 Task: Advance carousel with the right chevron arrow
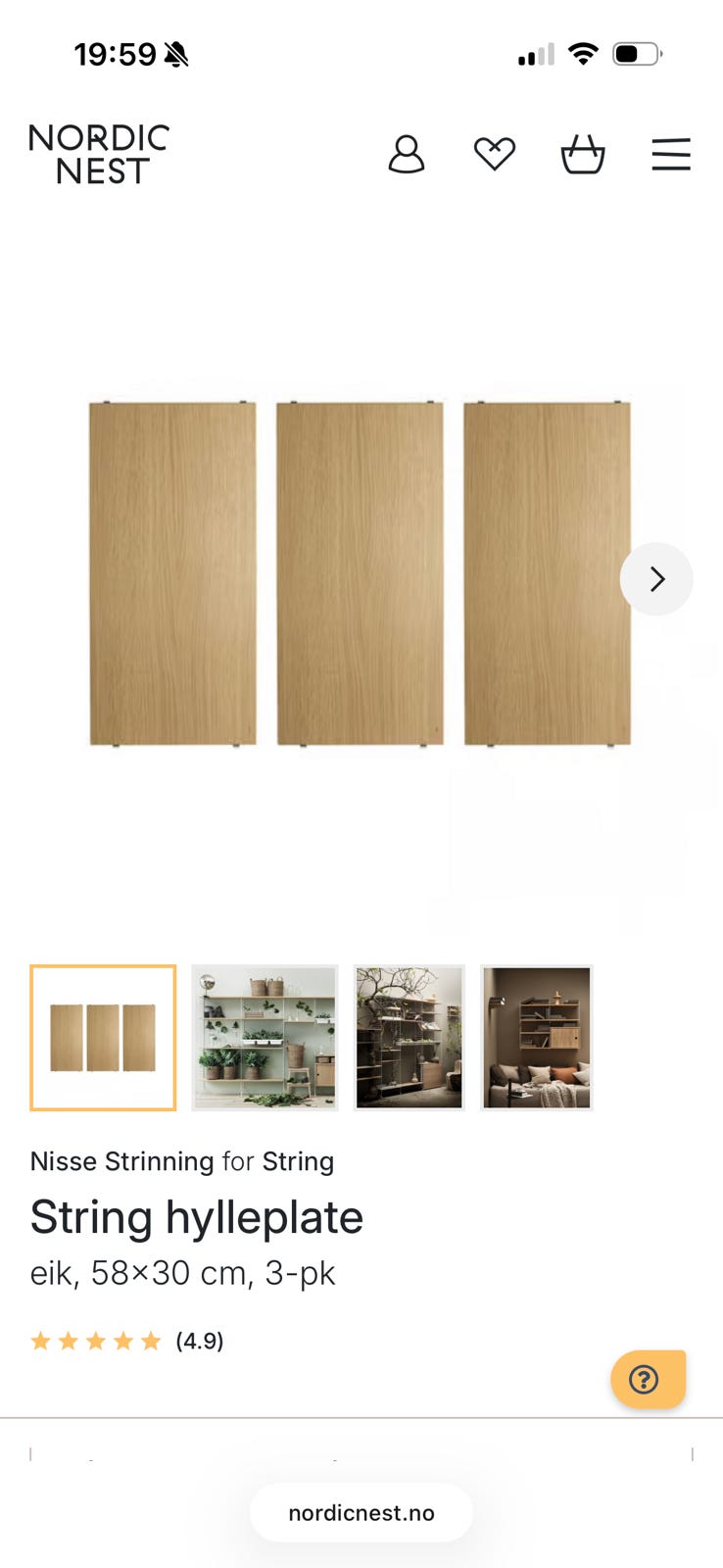(656, 579)
